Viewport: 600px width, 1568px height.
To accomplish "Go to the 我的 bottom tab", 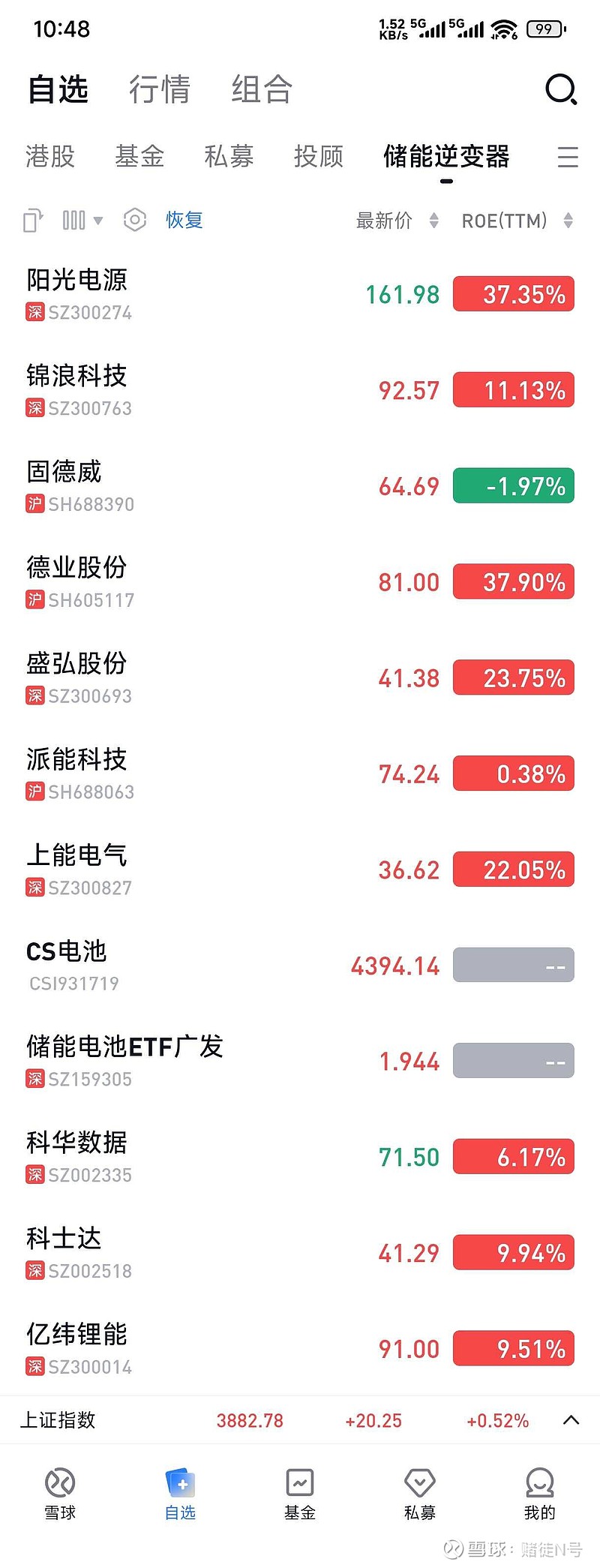I will pos(539,1493).
